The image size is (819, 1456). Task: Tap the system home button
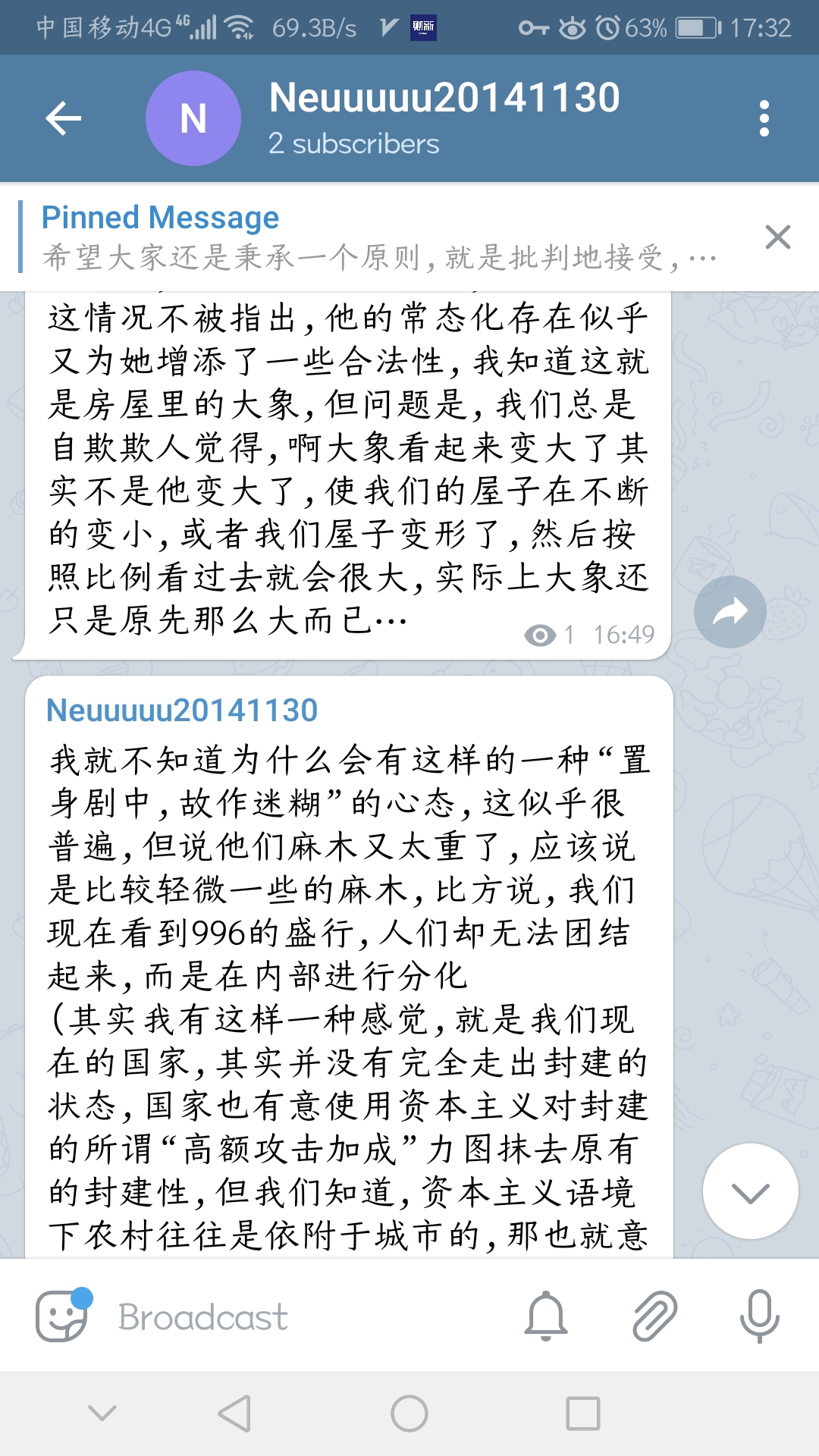(409, 1414)
